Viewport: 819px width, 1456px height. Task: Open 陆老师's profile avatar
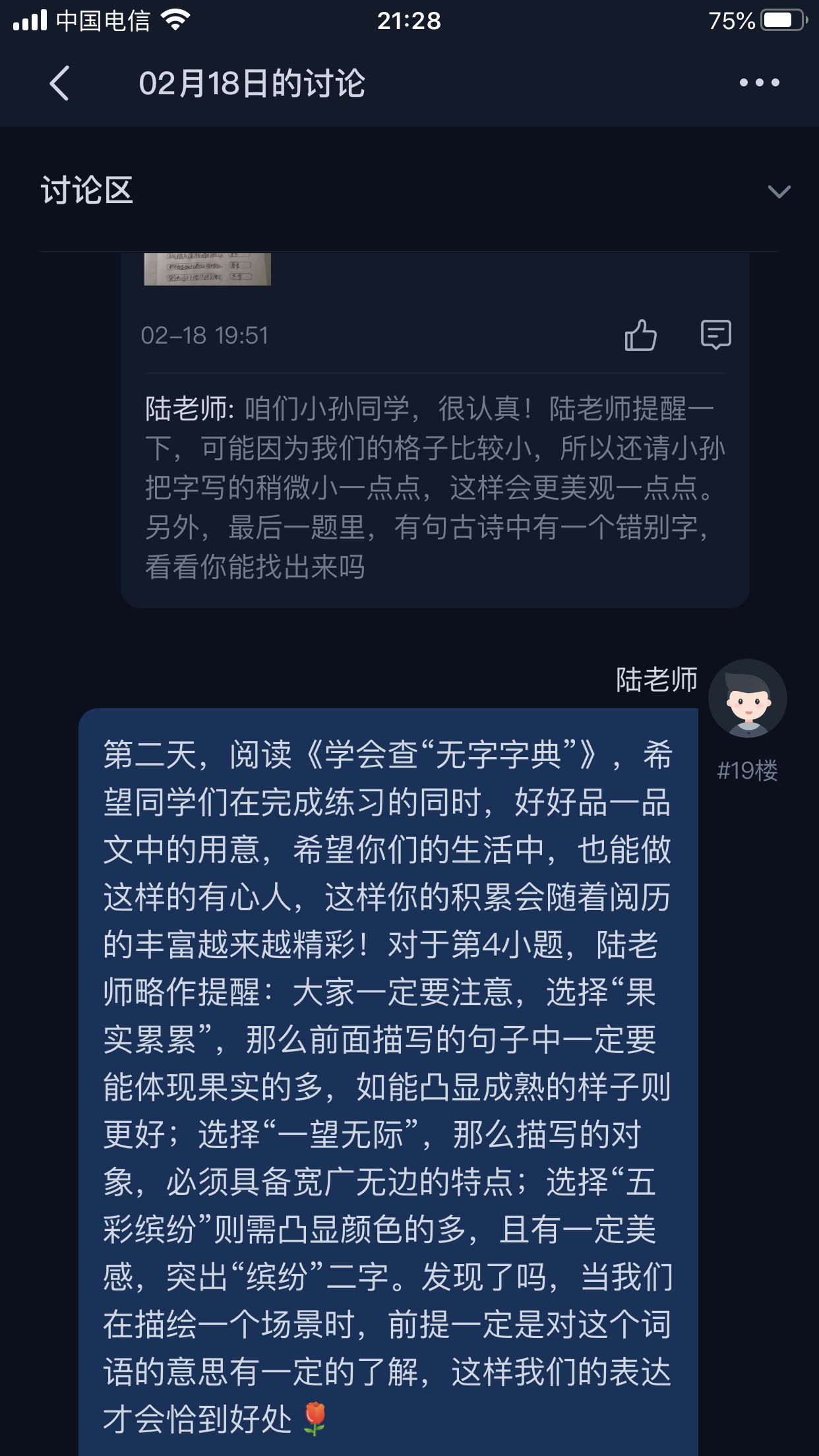[x=747, y=699]
